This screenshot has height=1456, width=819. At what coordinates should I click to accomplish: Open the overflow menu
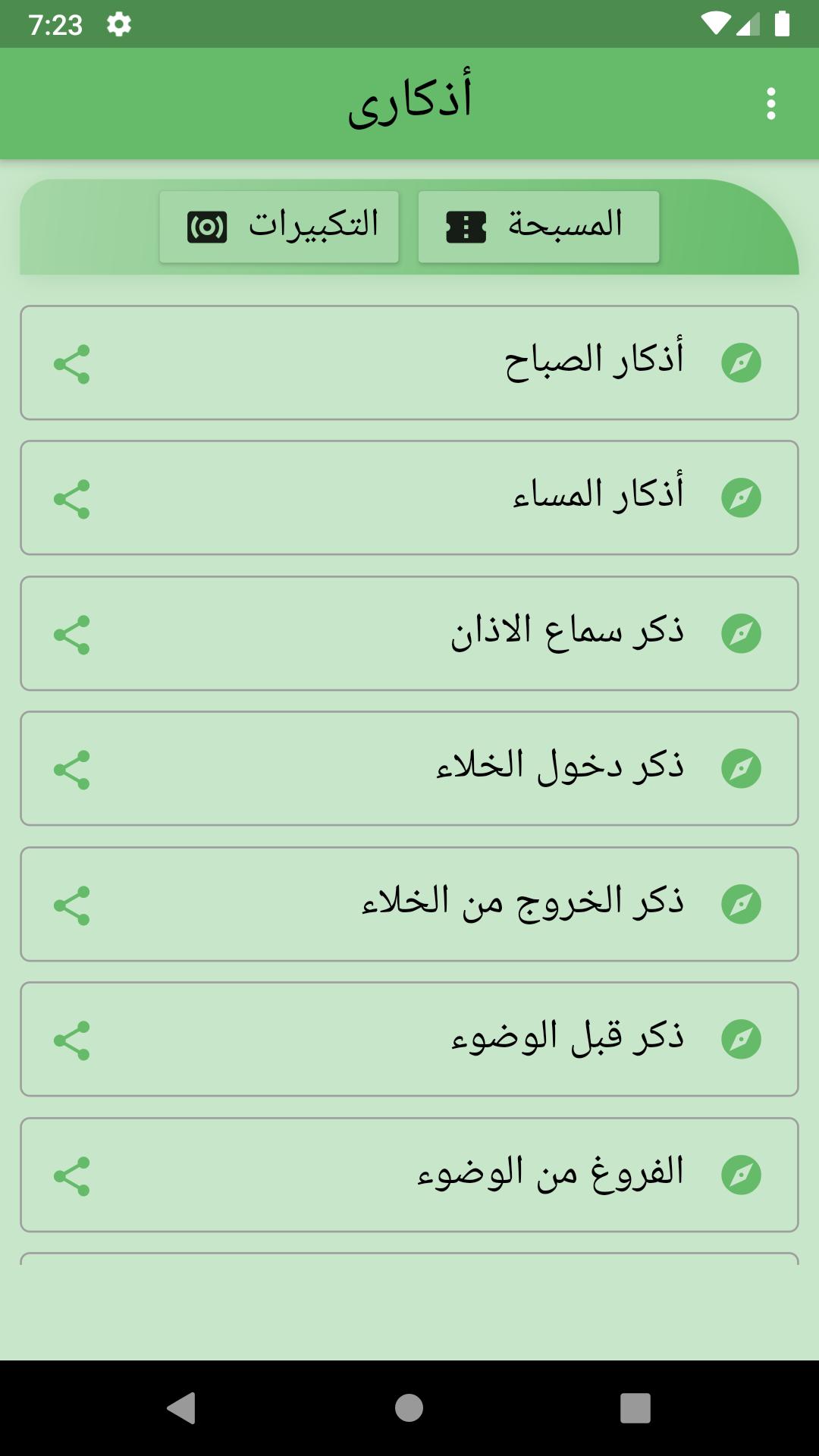click(x=770, y=103)
